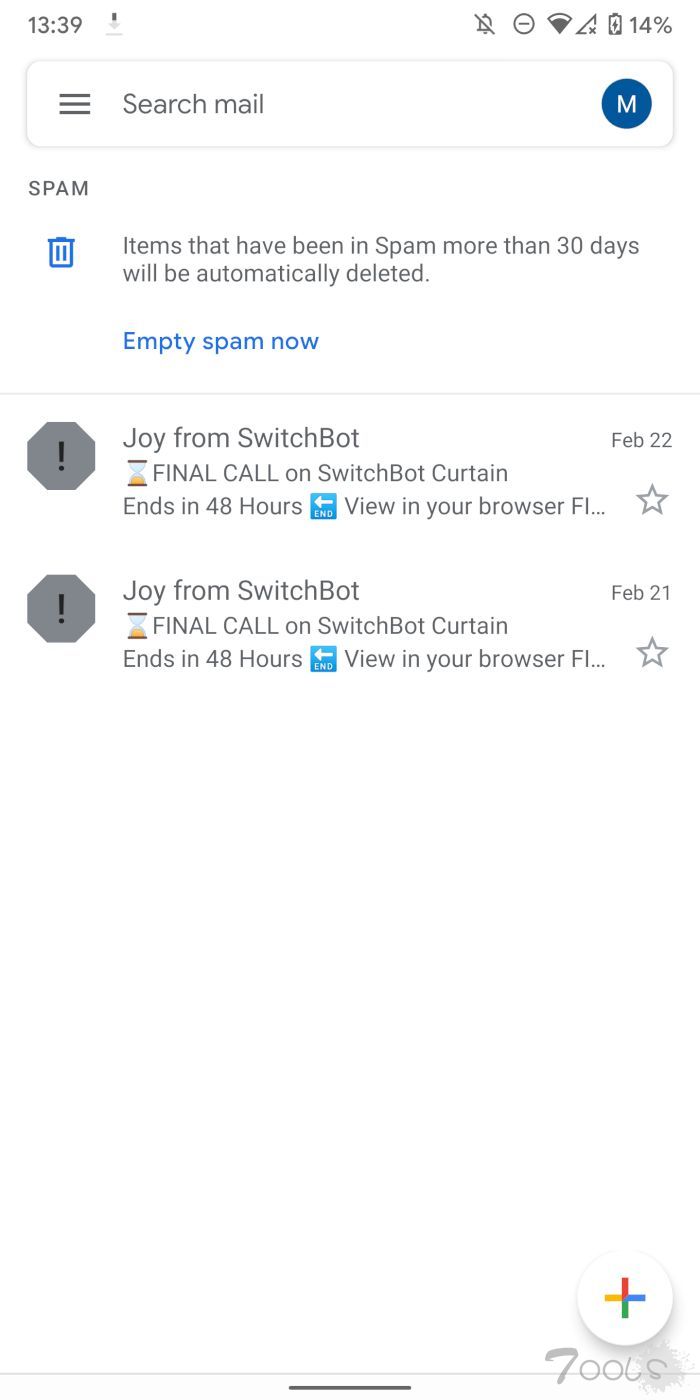Open the navigation drawer menu
This screenshot has width=700, height=1400.
point(75,104)
